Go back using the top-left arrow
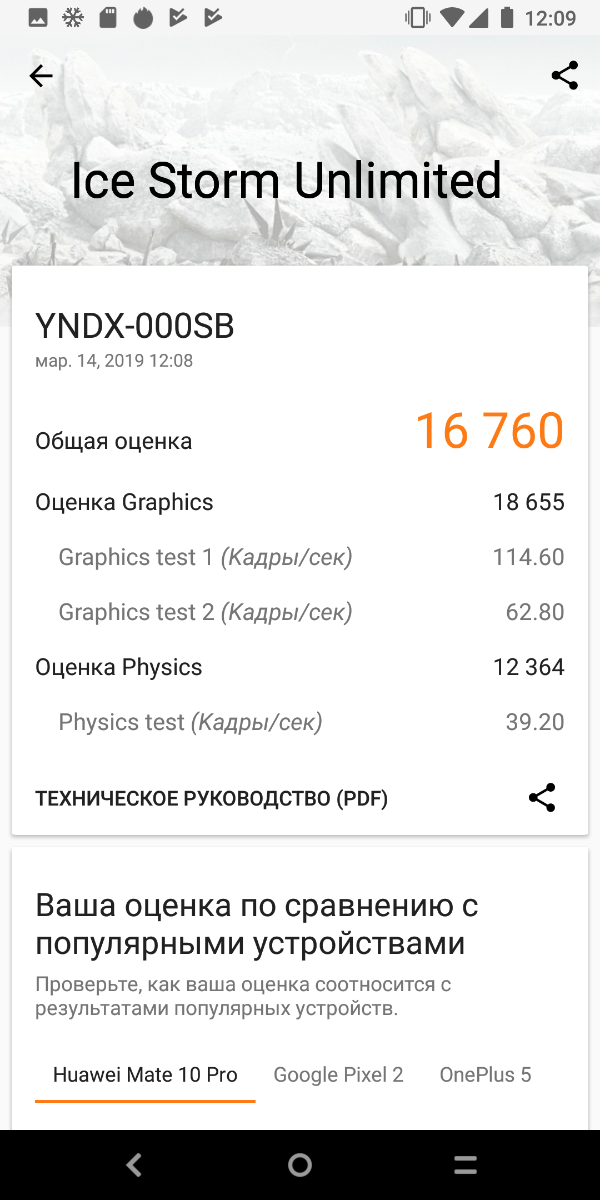600x1200 pixels. point(41,76)
